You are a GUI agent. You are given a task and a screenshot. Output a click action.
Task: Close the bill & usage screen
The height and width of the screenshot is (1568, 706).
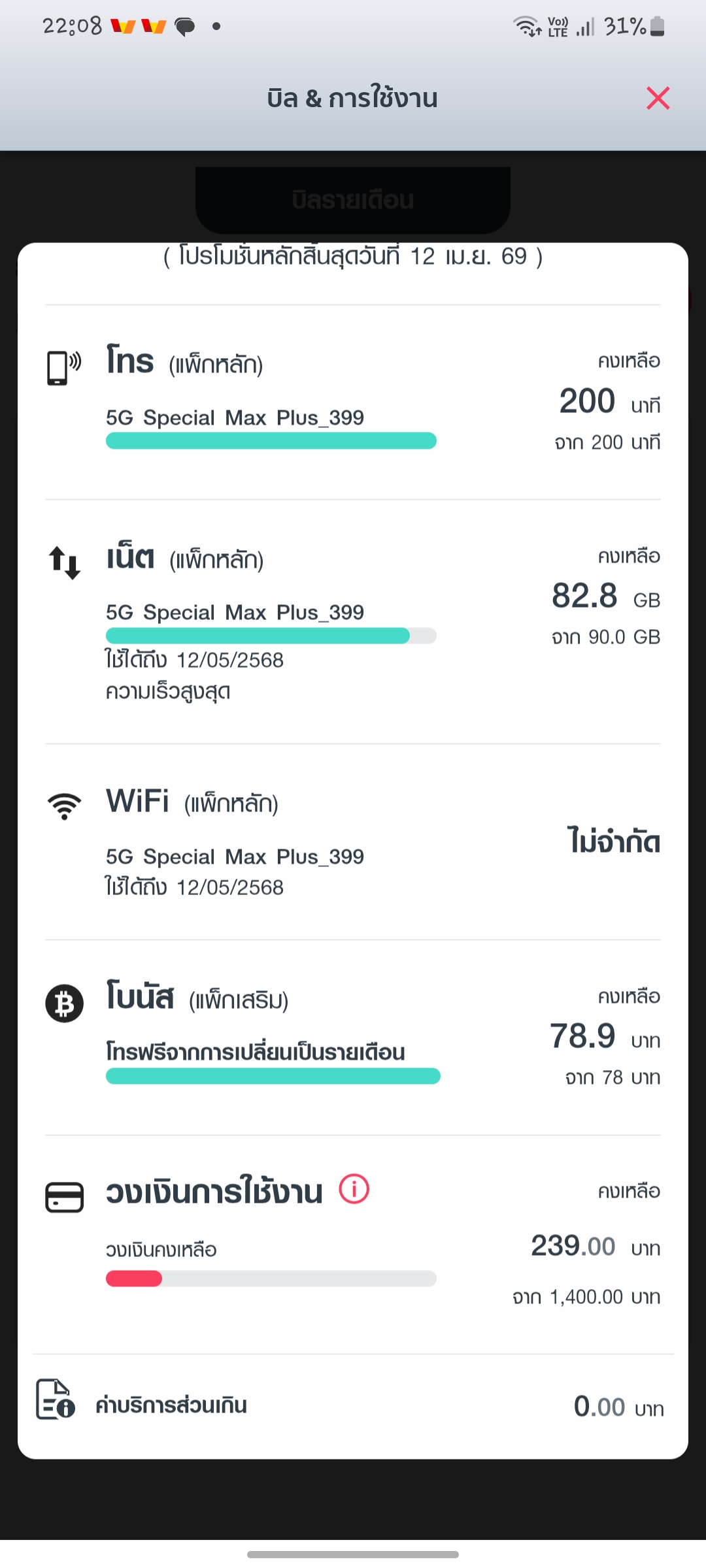(658, 99)
